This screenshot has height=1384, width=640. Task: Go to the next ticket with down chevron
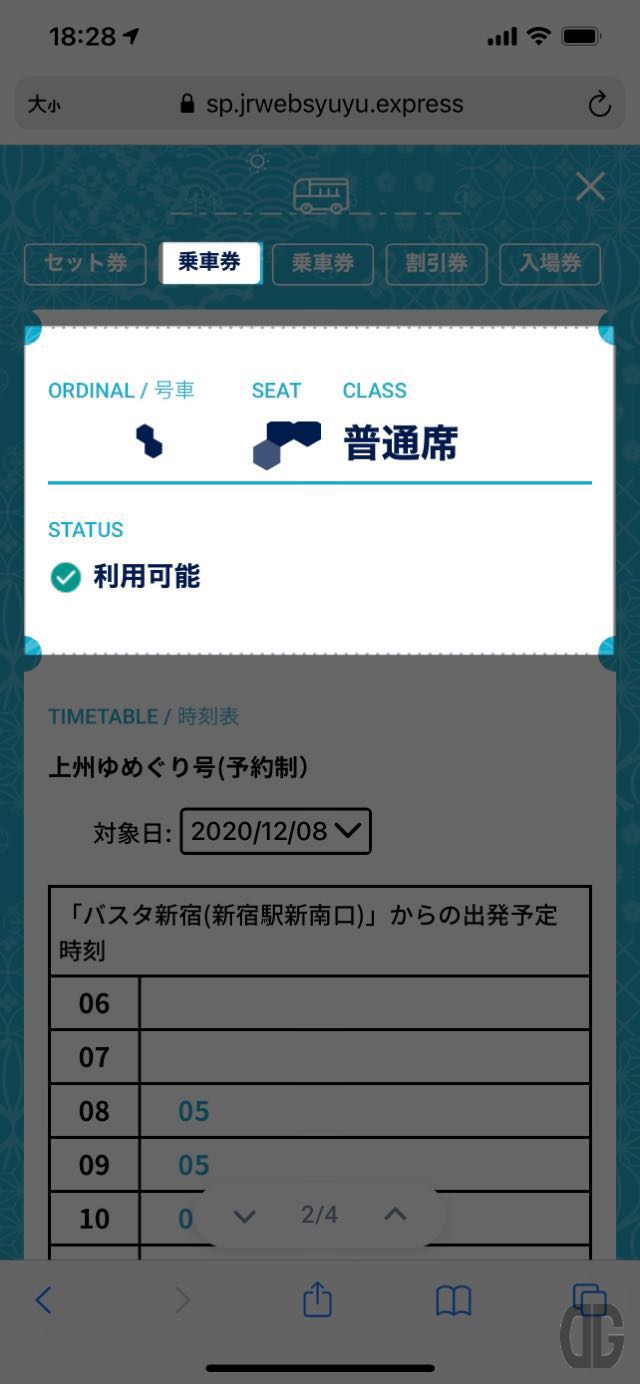[x=245, y=1216]
